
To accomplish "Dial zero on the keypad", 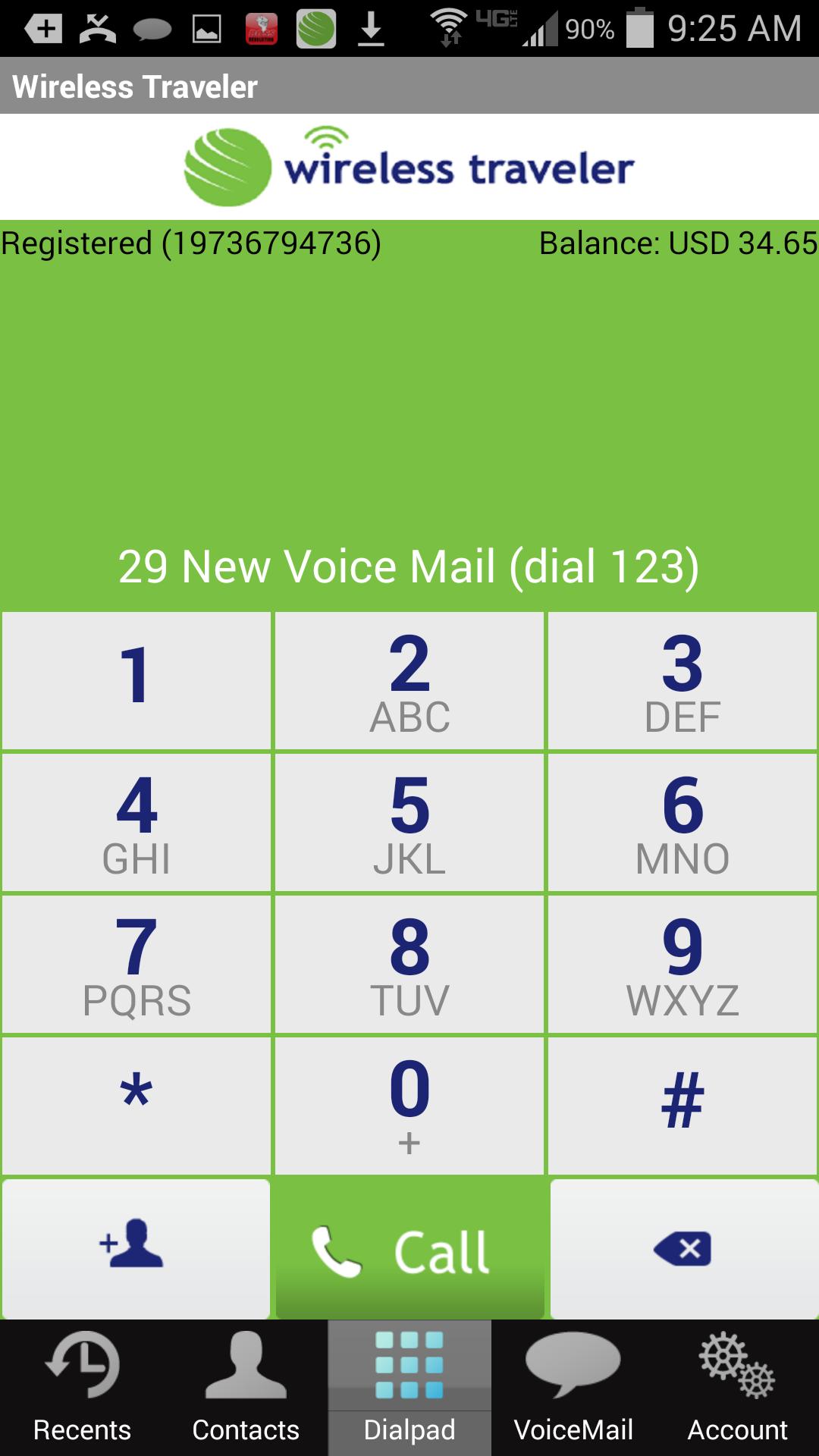I will [x=409, y=1105].
